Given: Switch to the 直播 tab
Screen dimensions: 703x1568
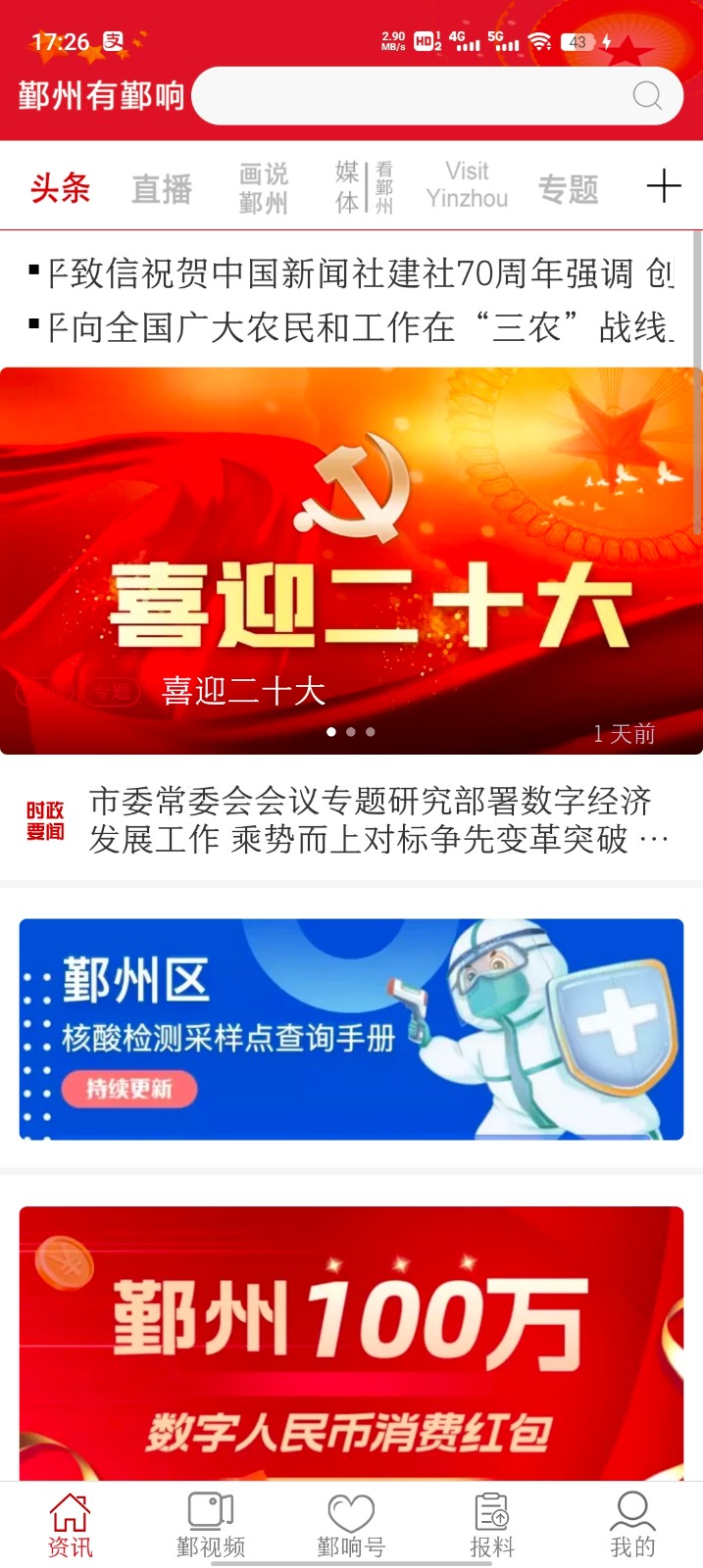Looking at the screenshot, I should [x=162, y=188].
